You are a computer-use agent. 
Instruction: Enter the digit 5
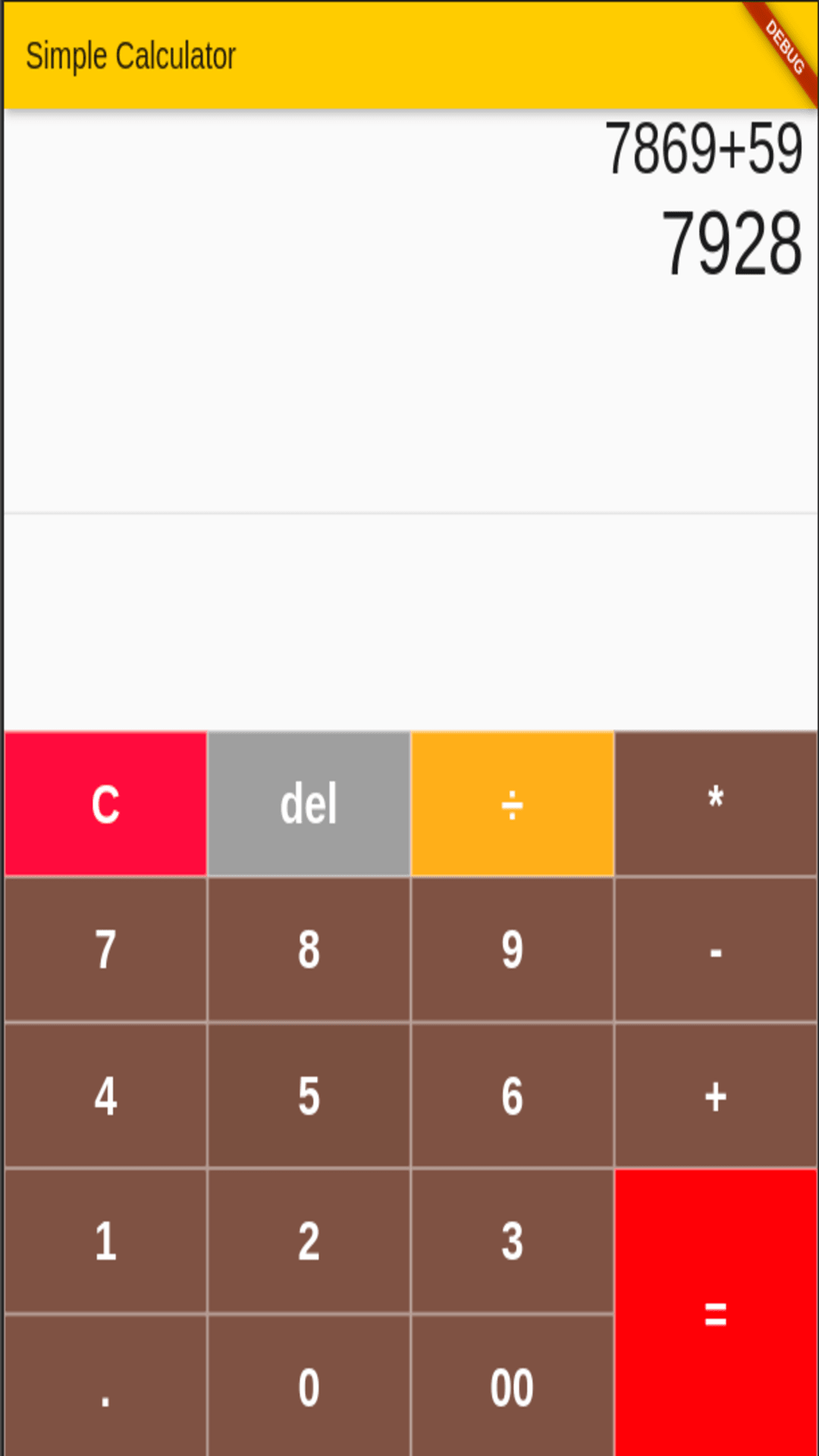(x=309, y=1096)
